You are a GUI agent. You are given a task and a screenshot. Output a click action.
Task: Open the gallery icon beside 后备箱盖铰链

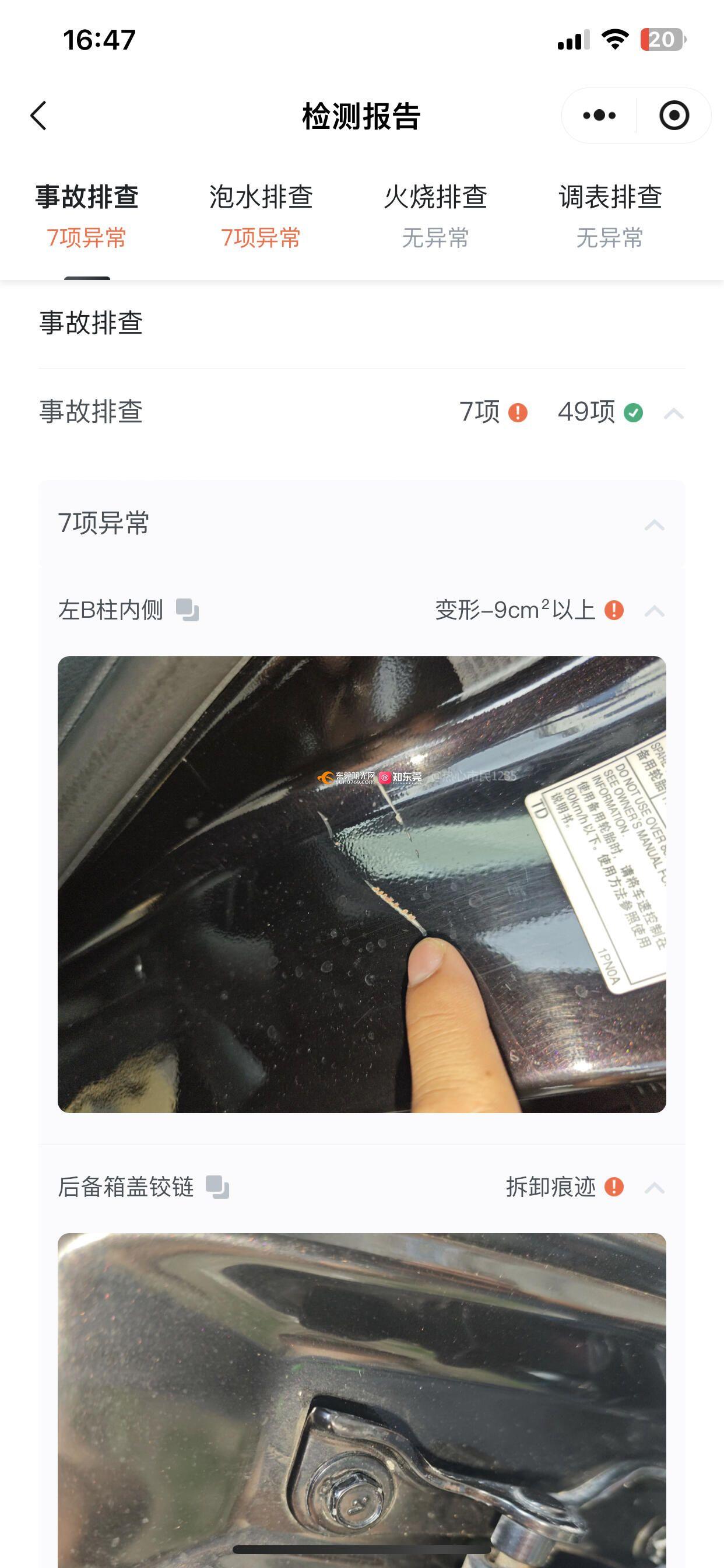(x=217, y=1187)
